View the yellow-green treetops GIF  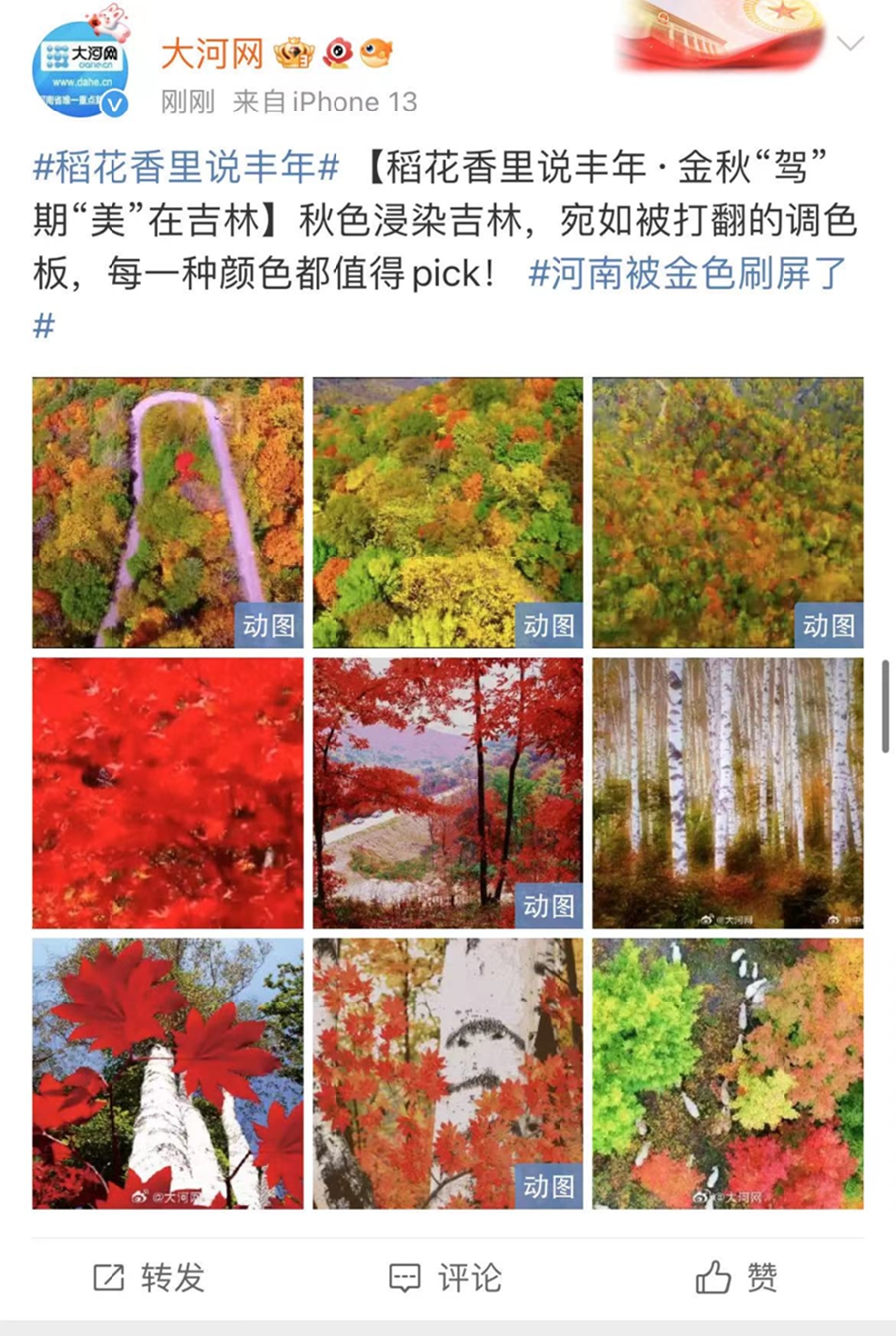448,513
